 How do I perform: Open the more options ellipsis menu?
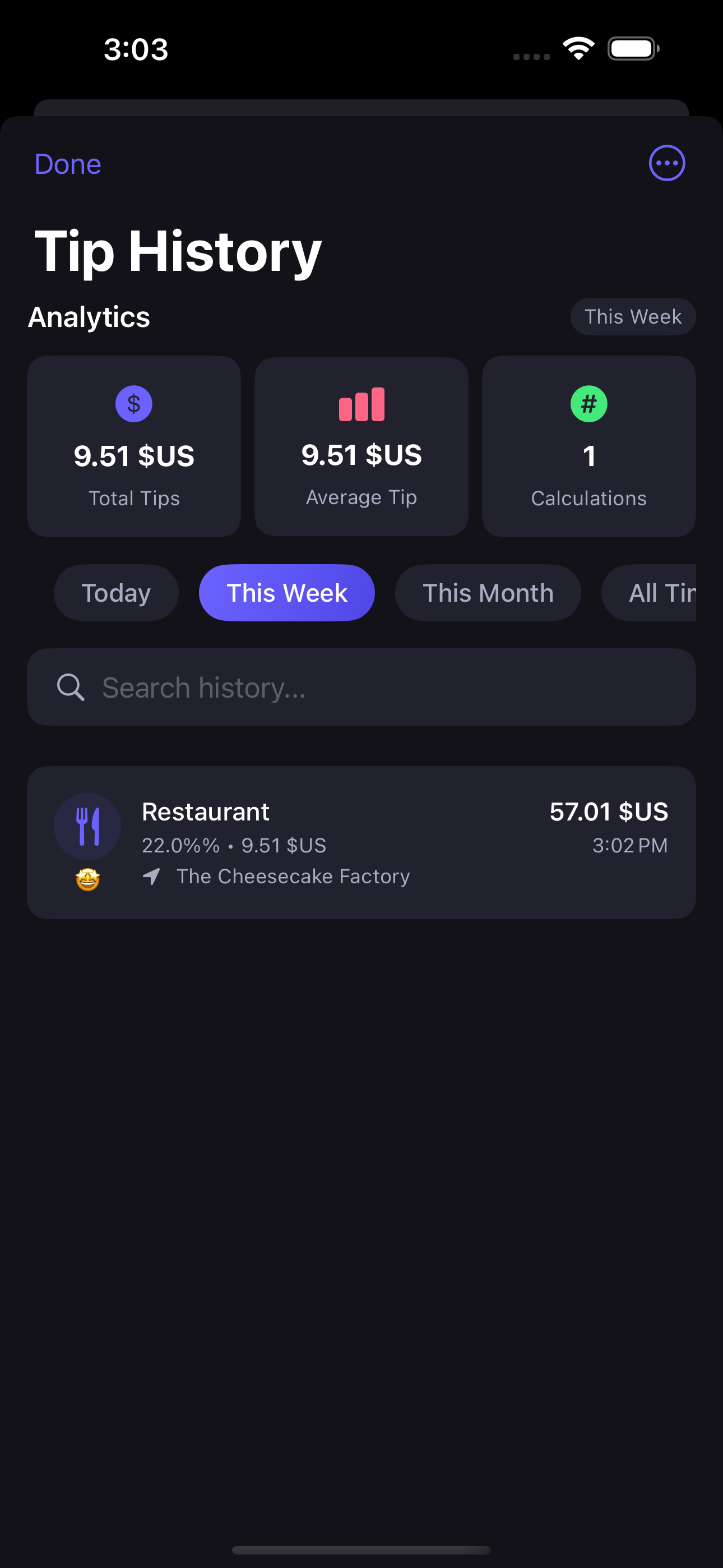pos(666,163)
